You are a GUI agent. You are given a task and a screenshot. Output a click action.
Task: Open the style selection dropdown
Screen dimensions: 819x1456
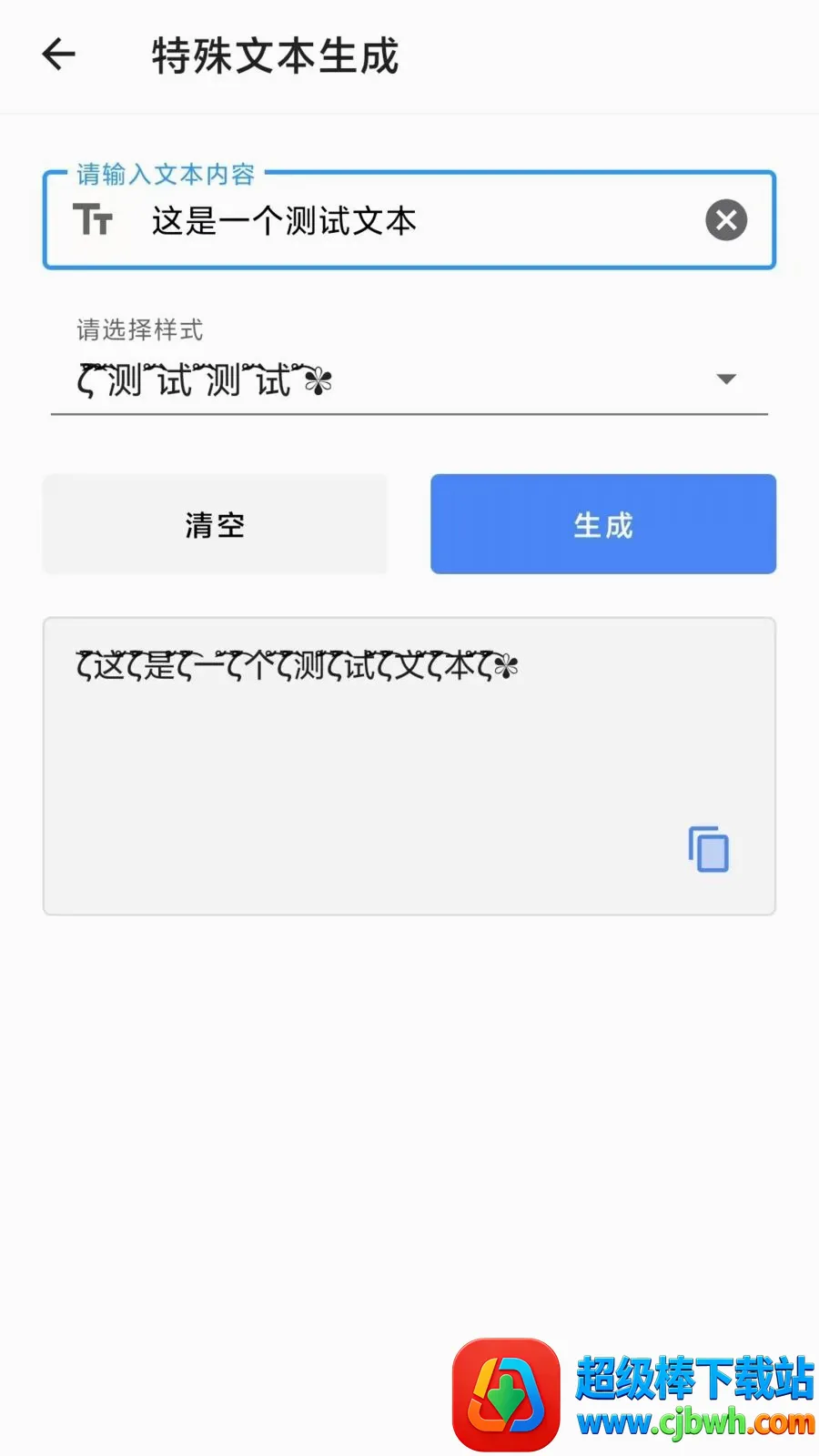409,379
